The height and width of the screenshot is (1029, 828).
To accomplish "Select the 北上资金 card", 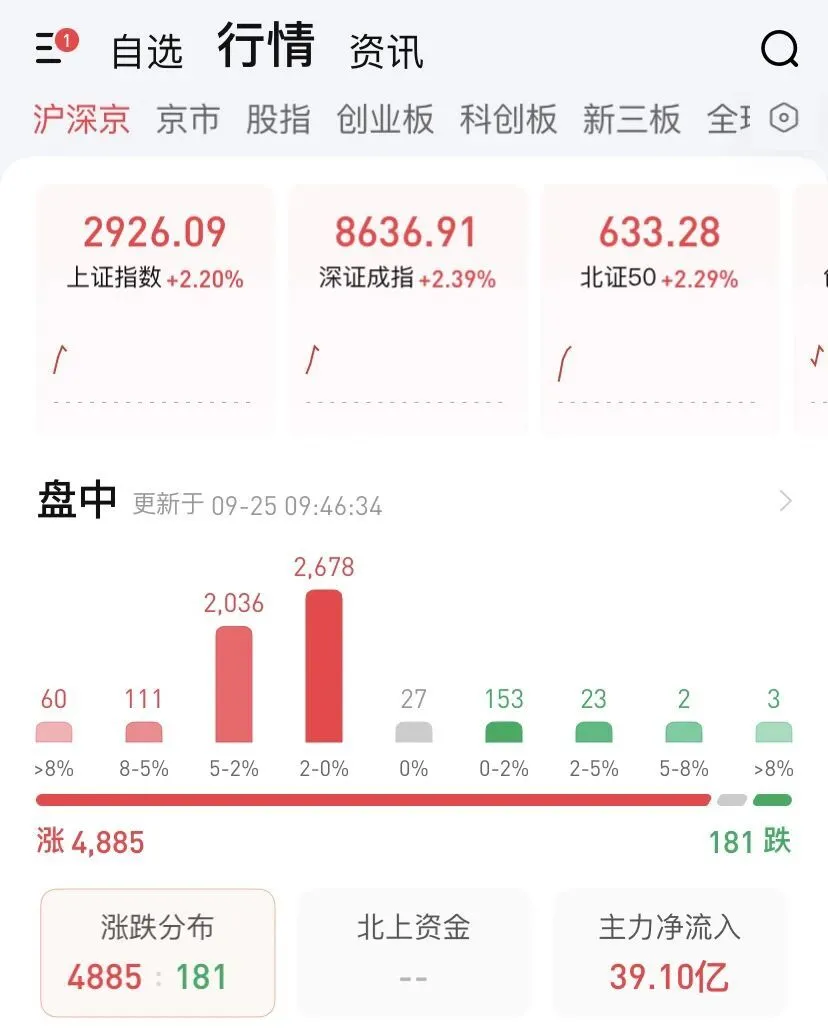I will click(413, 951).
